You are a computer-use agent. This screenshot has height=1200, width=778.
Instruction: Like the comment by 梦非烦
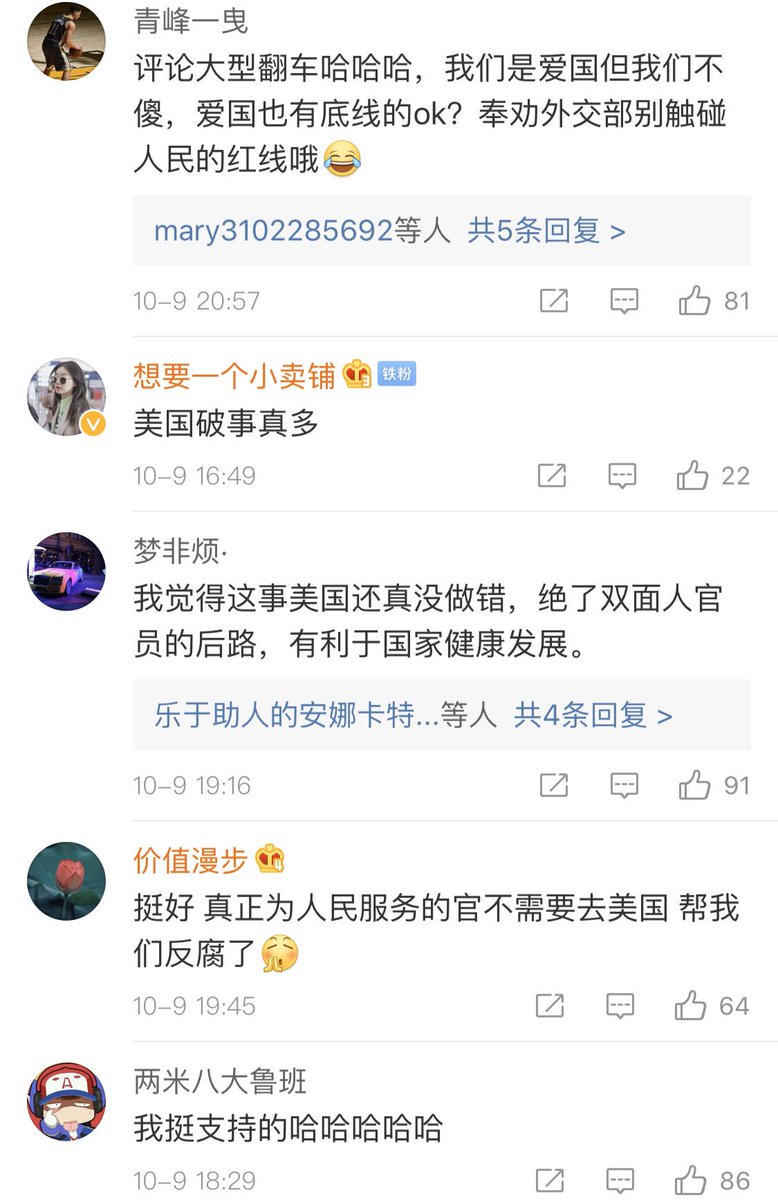(694, 785)
